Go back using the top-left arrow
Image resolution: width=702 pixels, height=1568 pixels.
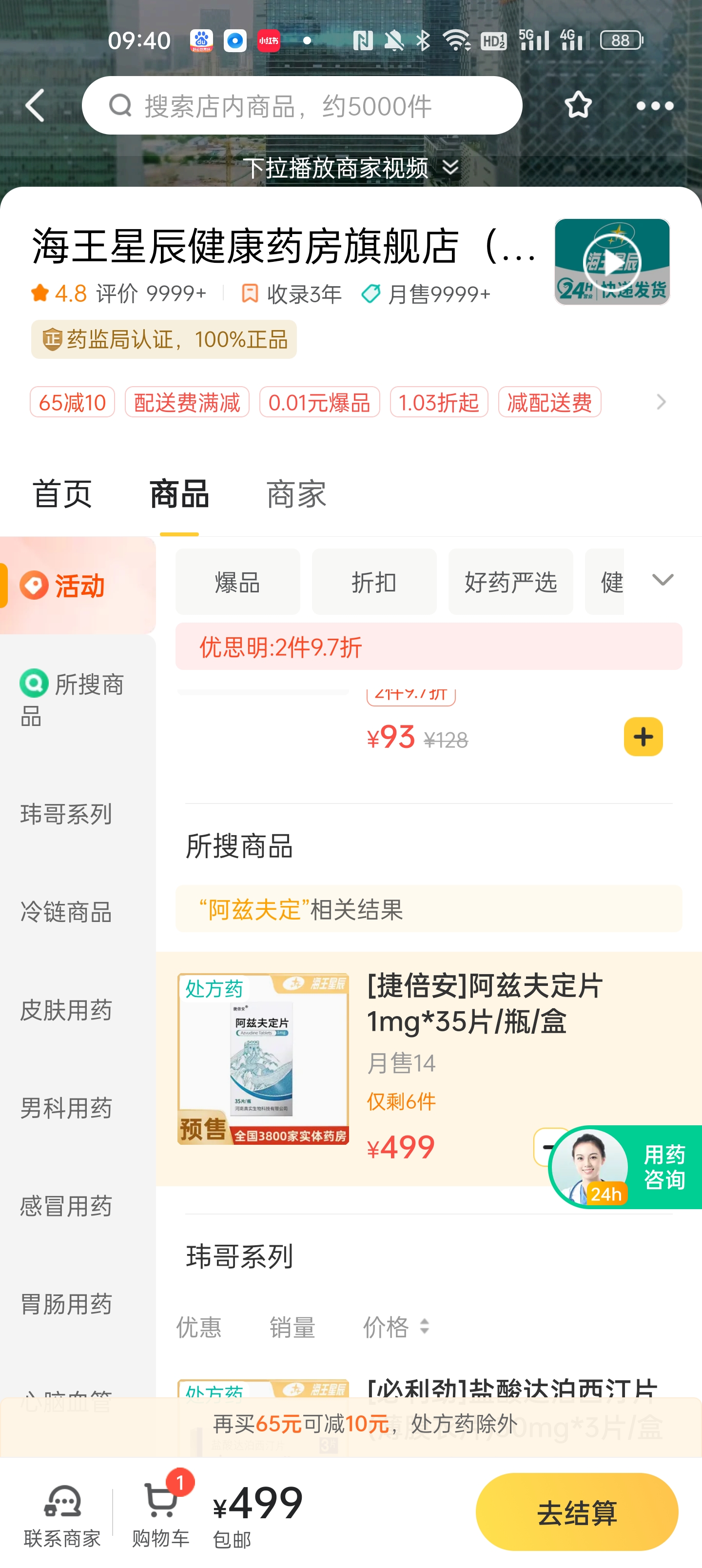pos(35,105)
